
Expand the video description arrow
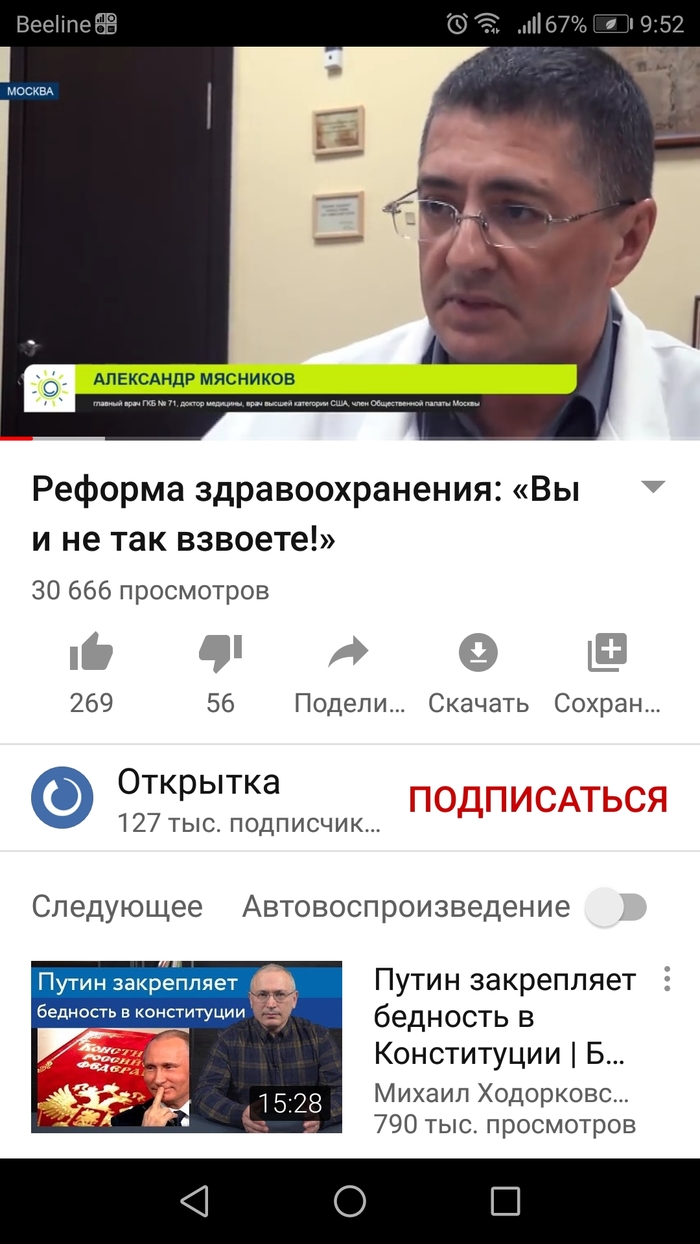point(653,488)
